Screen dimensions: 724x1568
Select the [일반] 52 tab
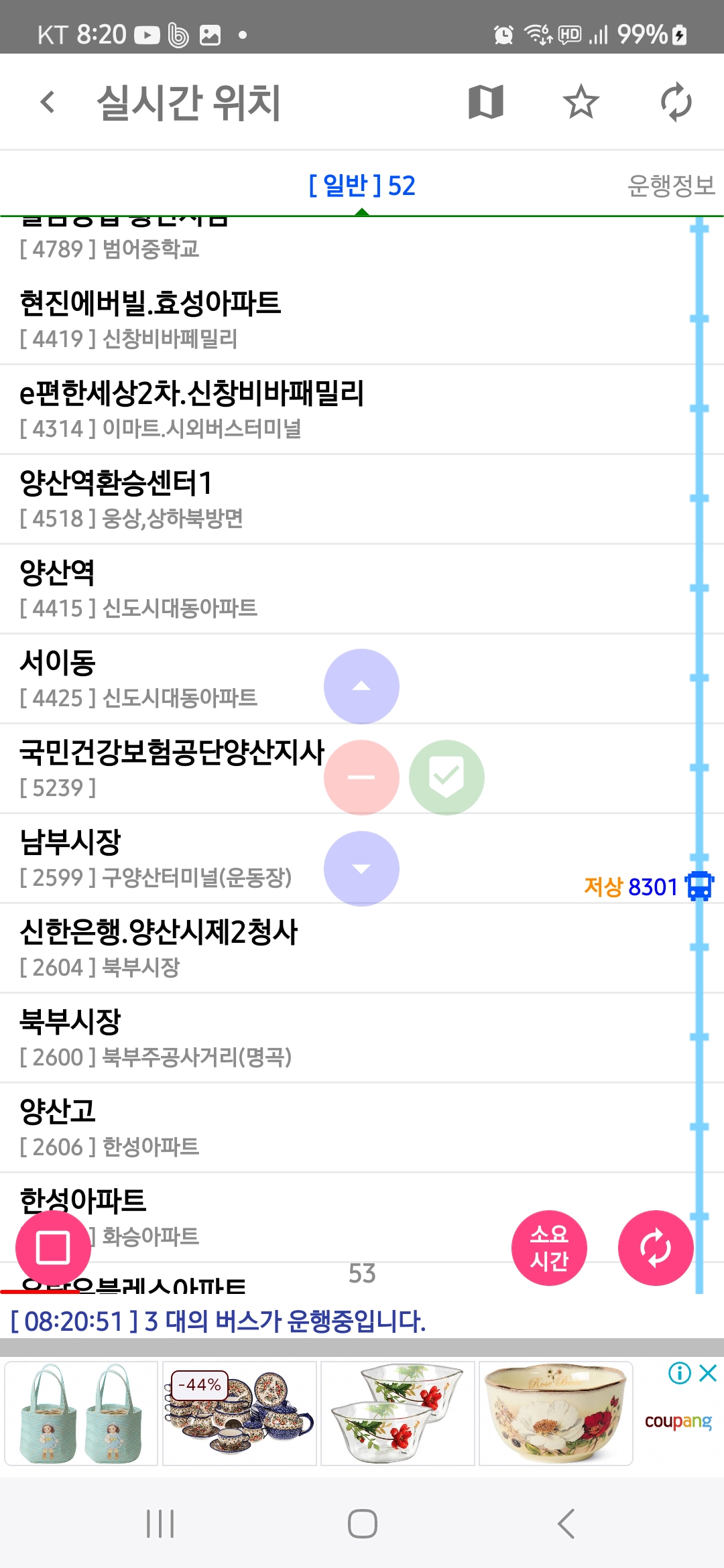(x=362, y=186)
